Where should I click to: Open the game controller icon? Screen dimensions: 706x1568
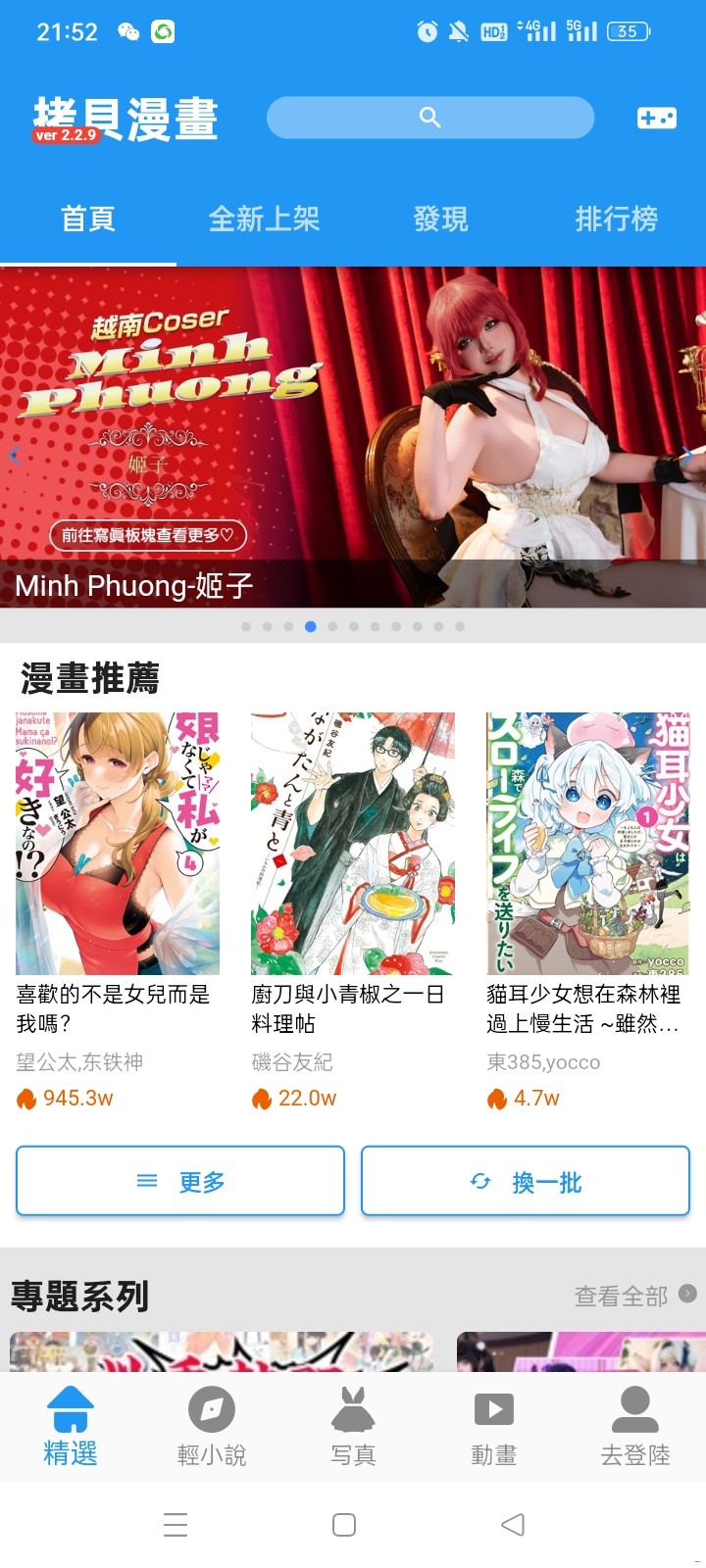pyautogui.click(x=656, y=118)
